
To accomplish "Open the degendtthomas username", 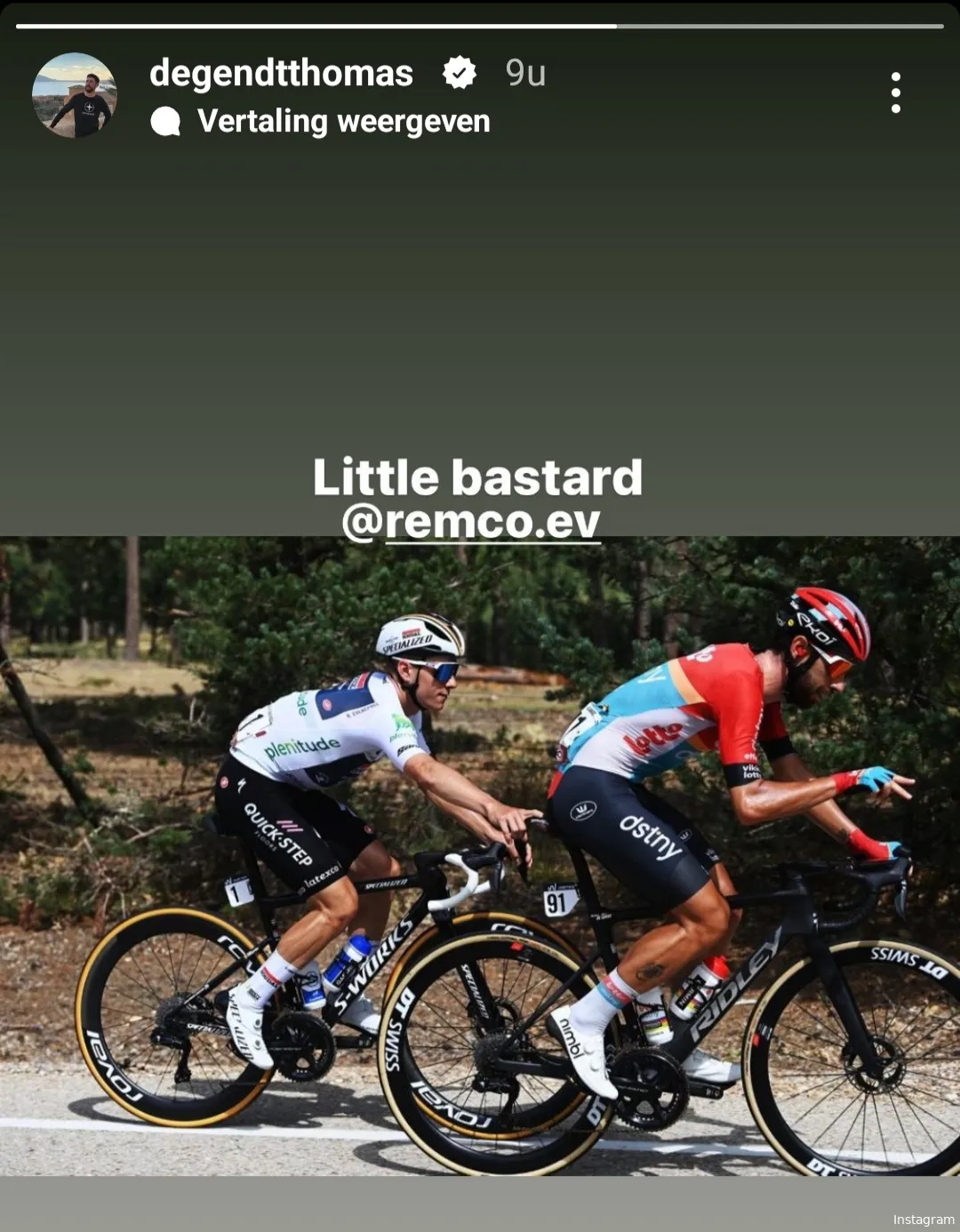I will pyautogui.click(x=281, y=73).
